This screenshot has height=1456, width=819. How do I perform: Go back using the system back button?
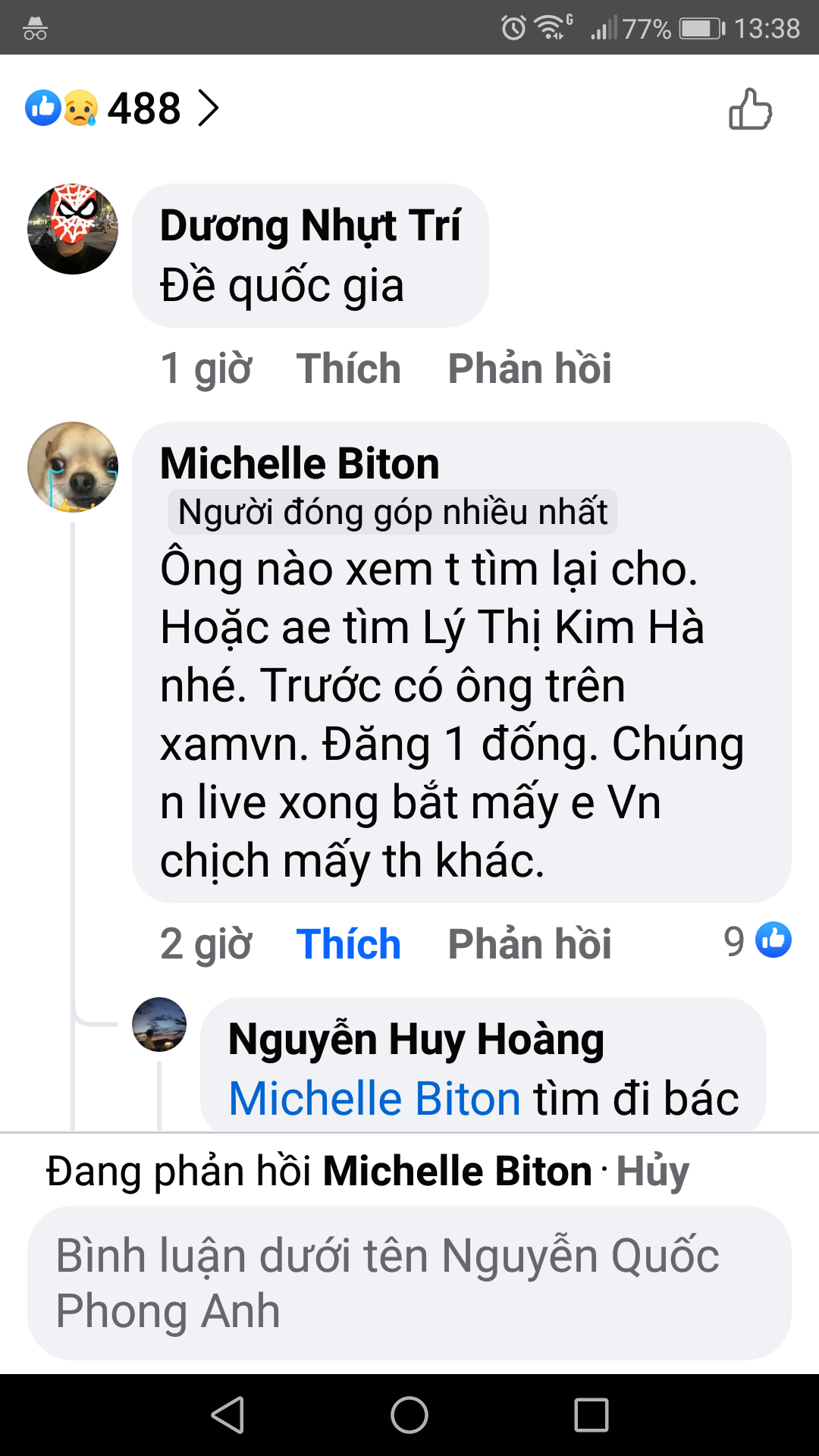[227, 1415]
